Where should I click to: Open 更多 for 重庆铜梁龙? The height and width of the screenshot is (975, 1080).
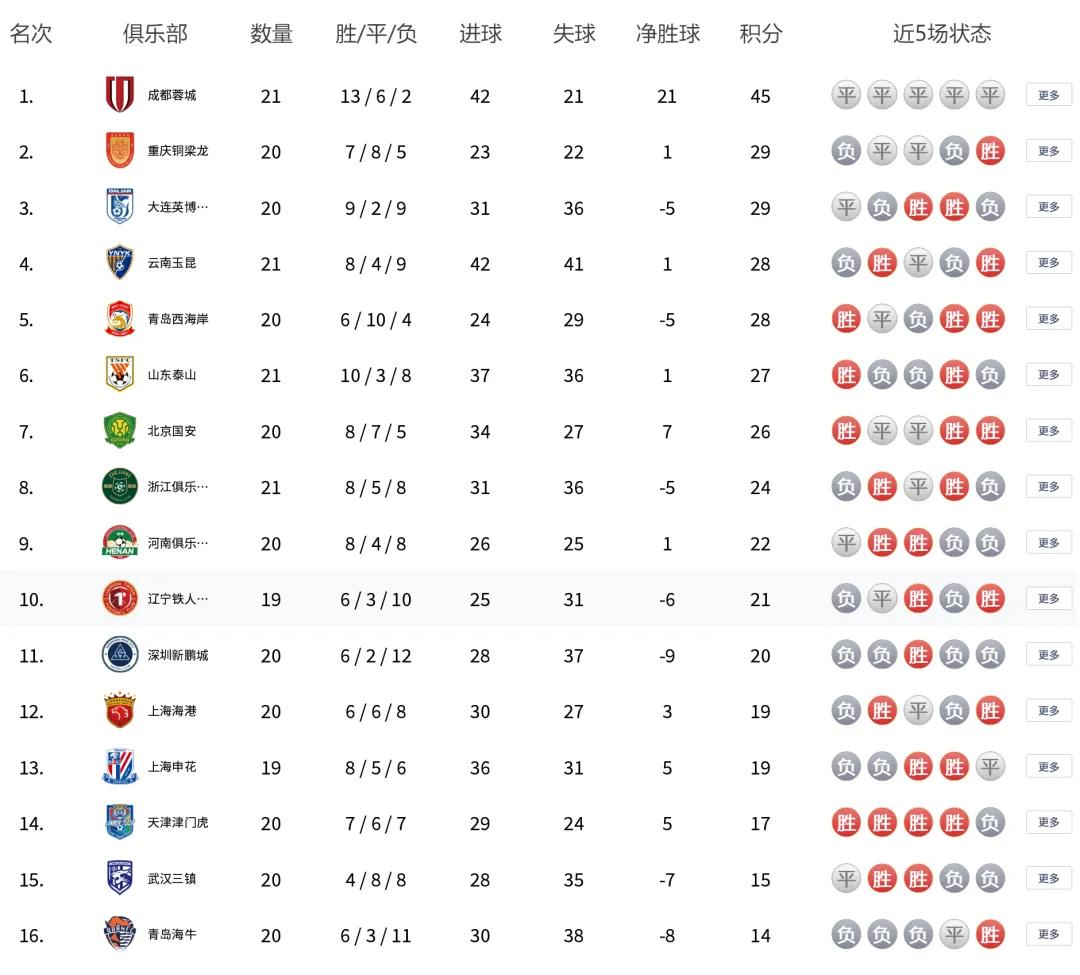[1048, 151]
